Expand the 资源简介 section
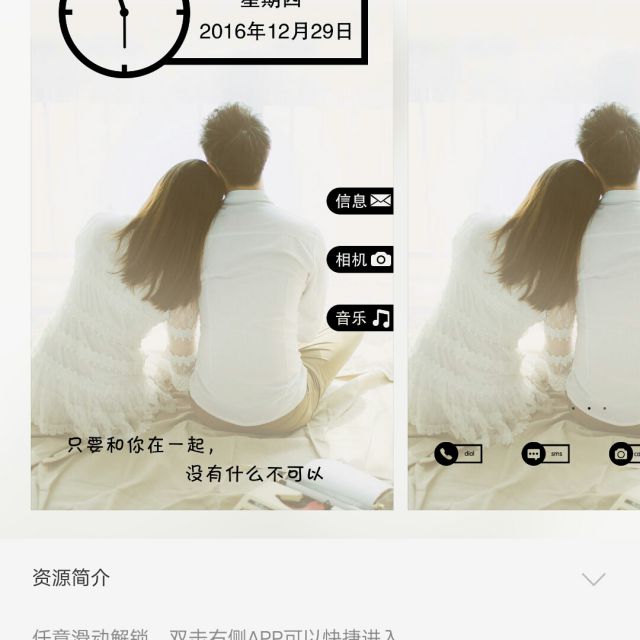Image resolution: width=640 pixels, height=640 pixels. [x=593, y=579]
